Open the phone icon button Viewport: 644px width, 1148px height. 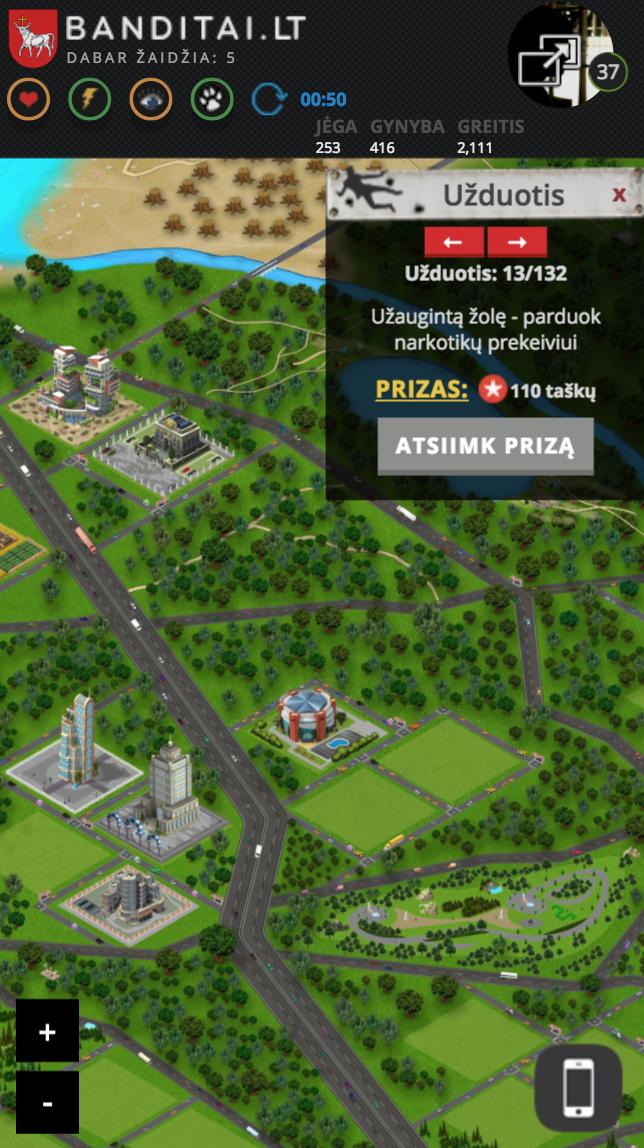point(578,1087)
